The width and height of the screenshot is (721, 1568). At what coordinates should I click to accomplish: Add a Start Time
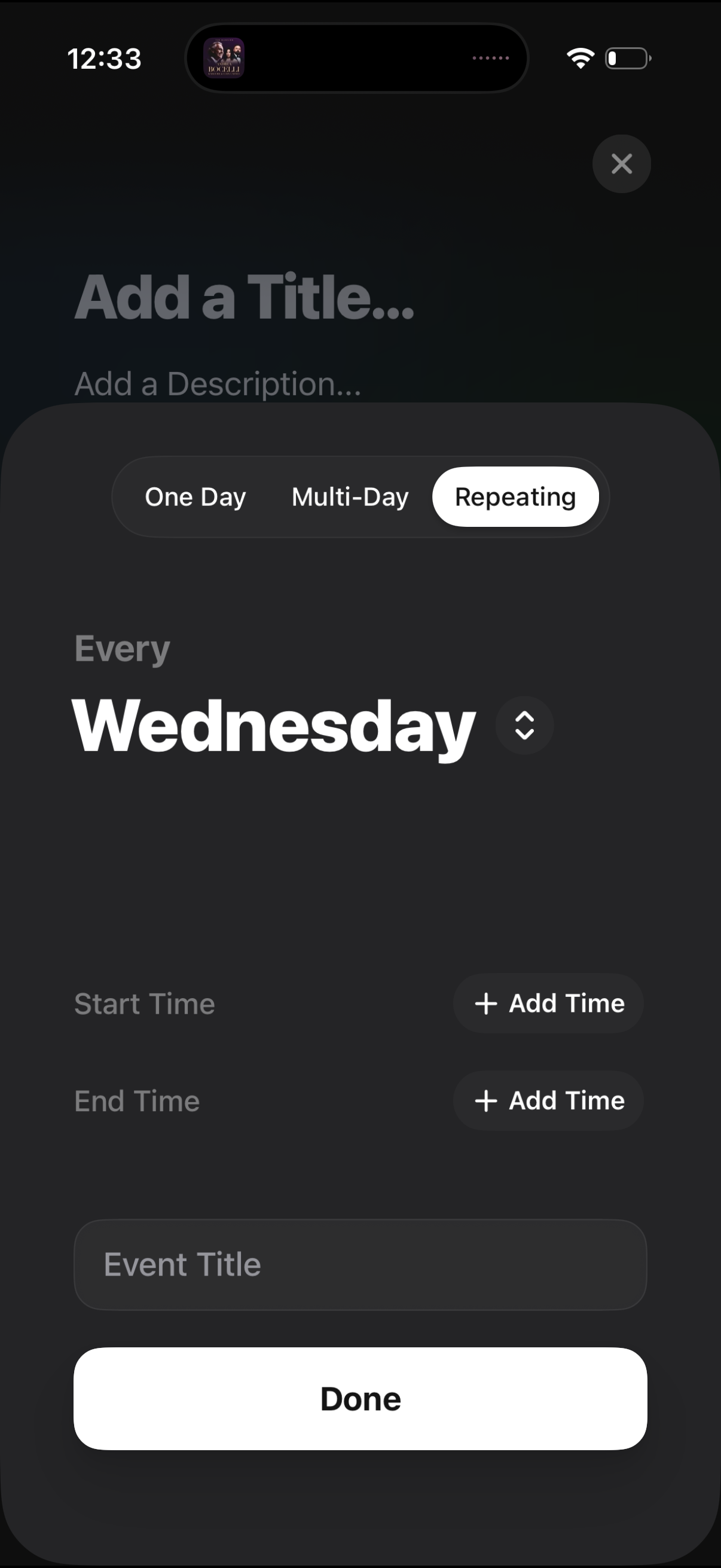[x=548, y=1003]
